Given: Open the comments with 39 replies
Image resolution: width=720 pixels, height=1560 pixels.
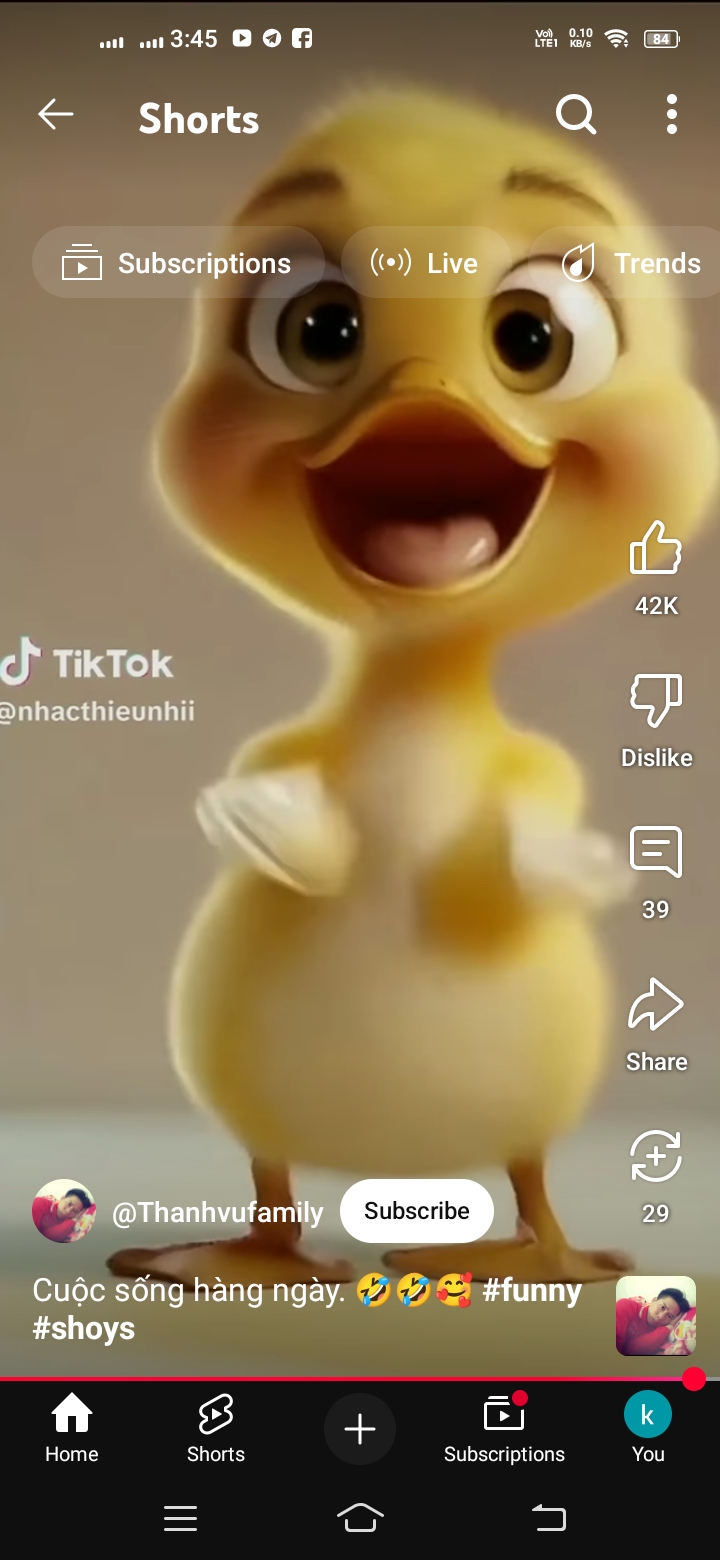Looking at the screenshot, I should 656,852.
